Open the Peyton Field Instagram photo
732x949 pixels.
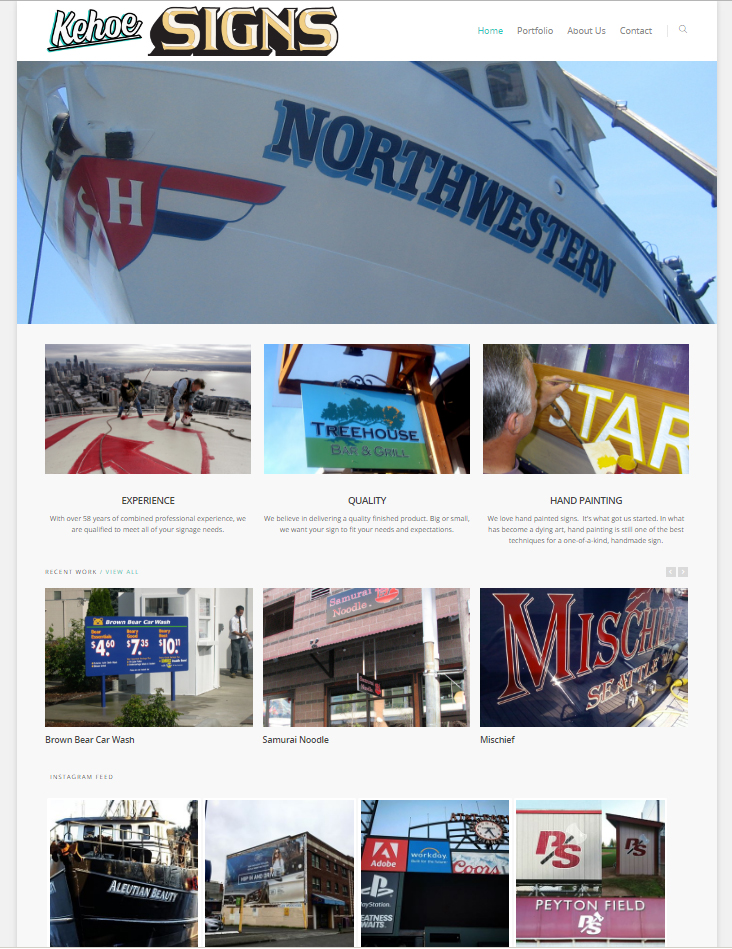tap(590, 872)
